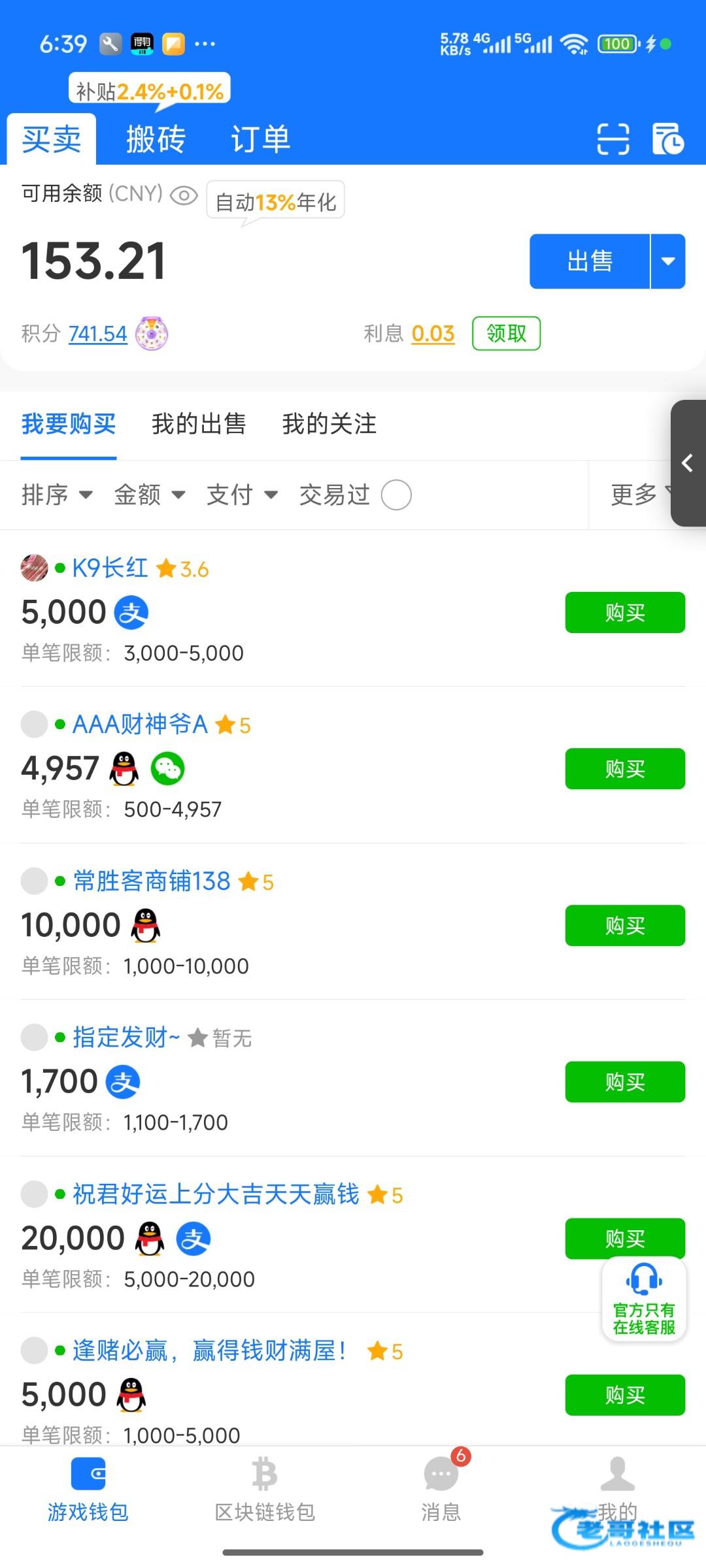
Task: Switch to 我的关注 tab
Action: pyautogui.click(x=329, y=424)
